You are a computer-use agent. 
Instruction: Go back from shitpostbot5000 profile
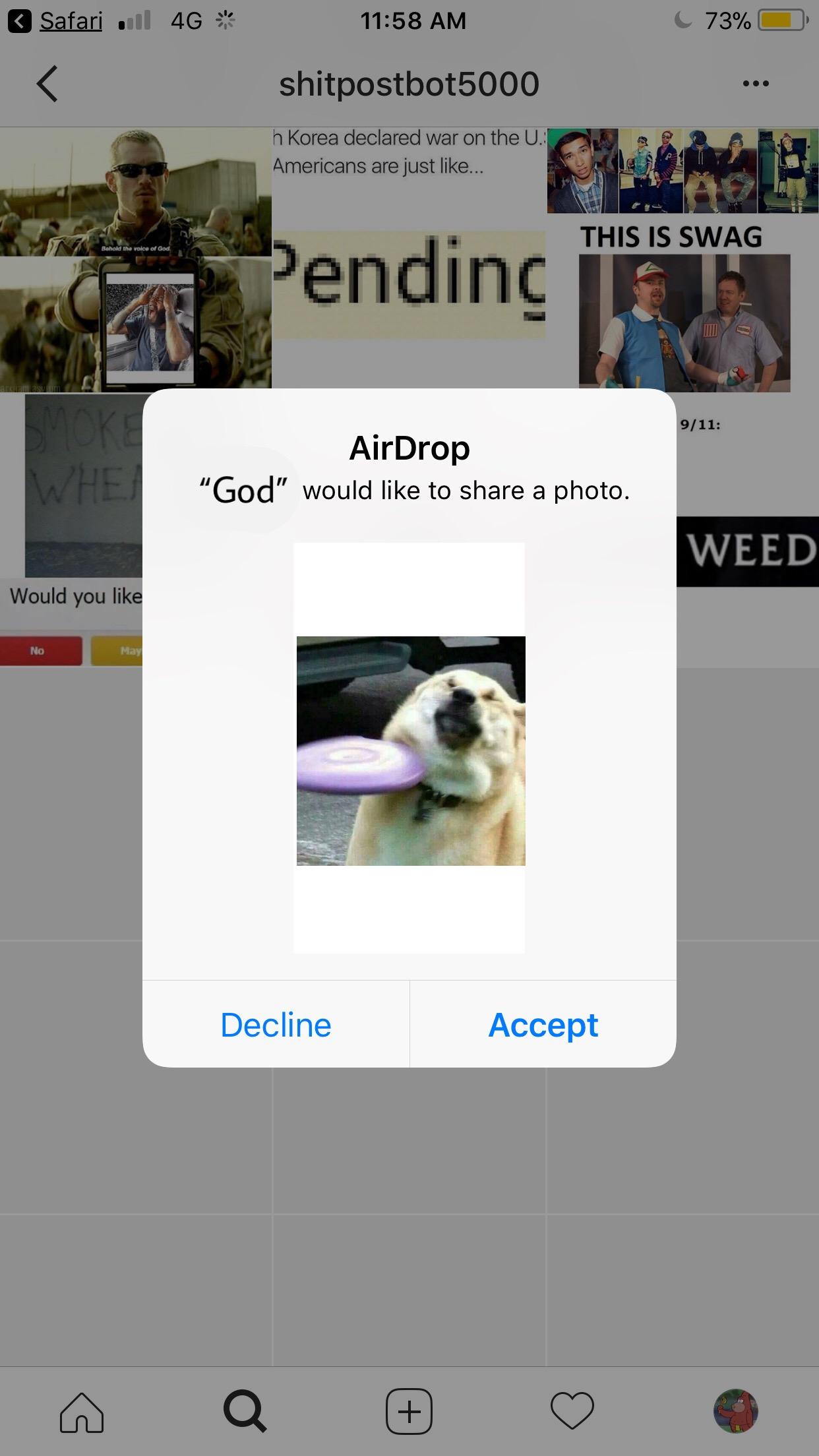tap(47, 84)
